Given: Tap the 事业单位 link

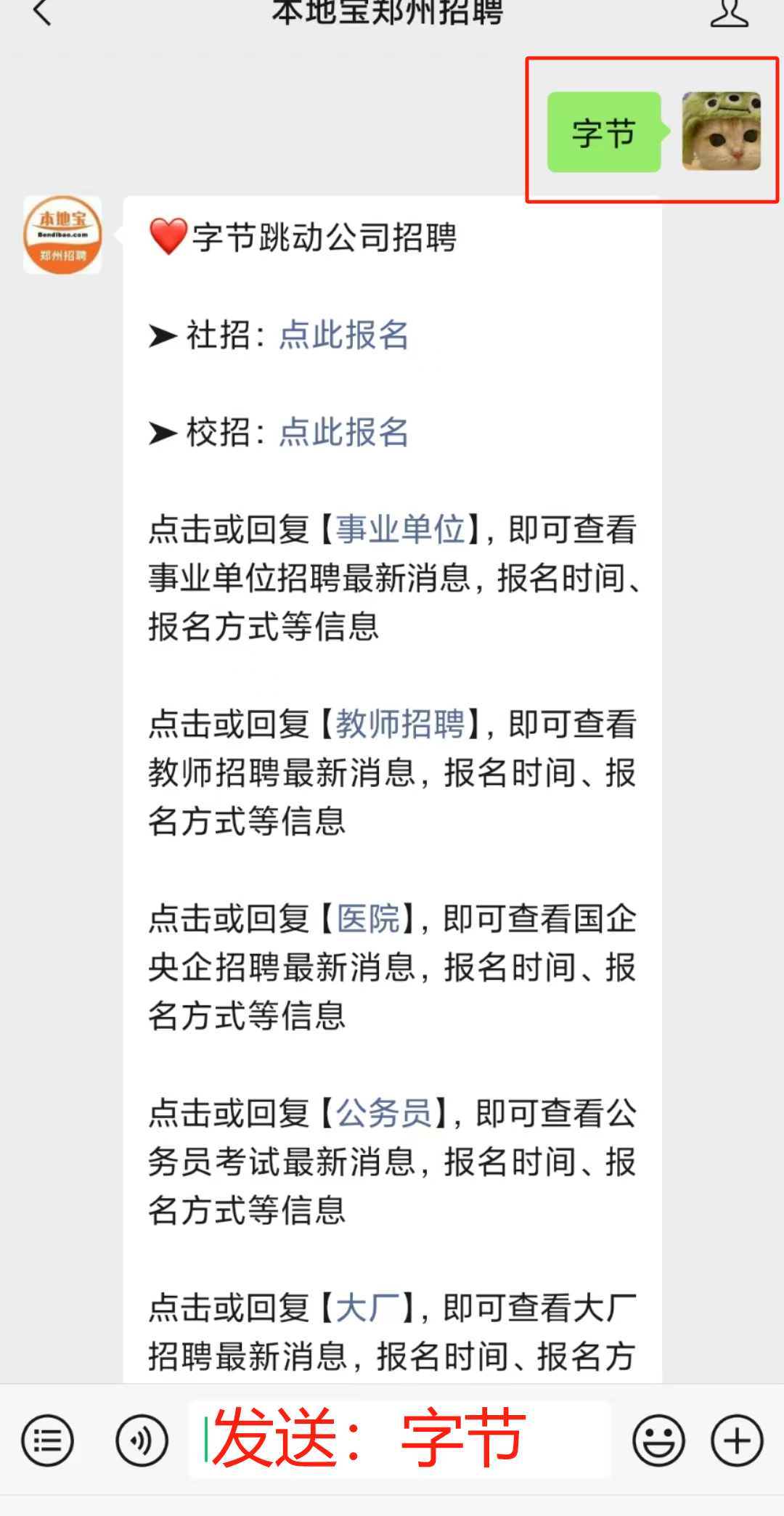Looking at the screenshot, I should (400, 529).
